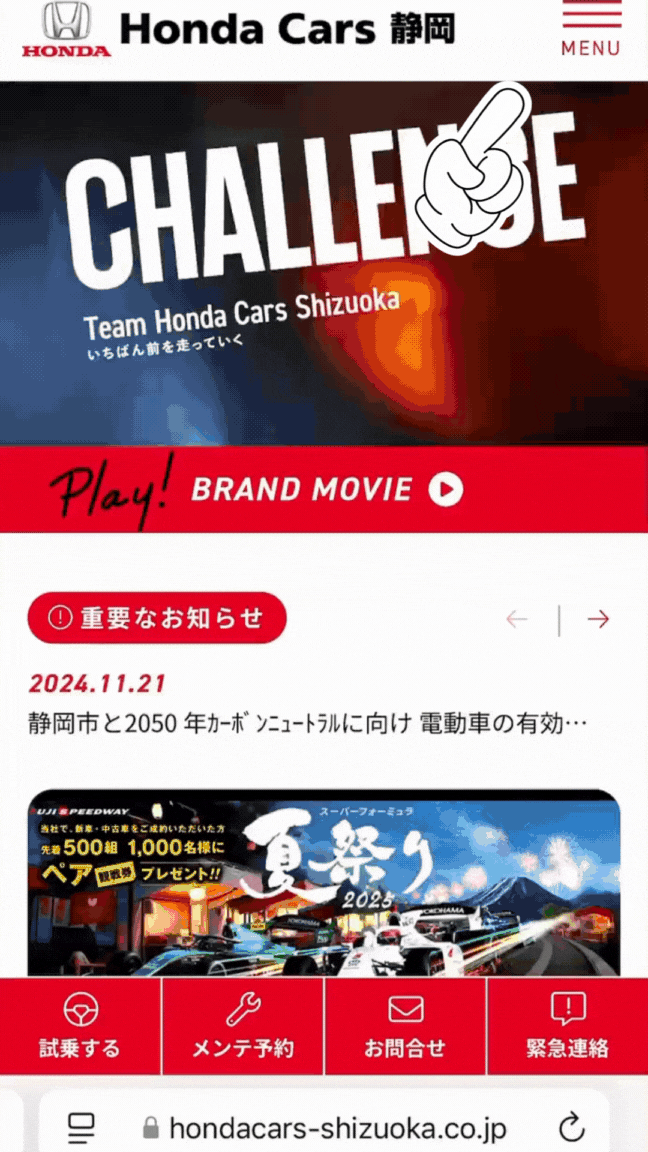Open お問合せ inquiry form
This screenshot has height=1152, width=648.
[x=405, y=1026]
